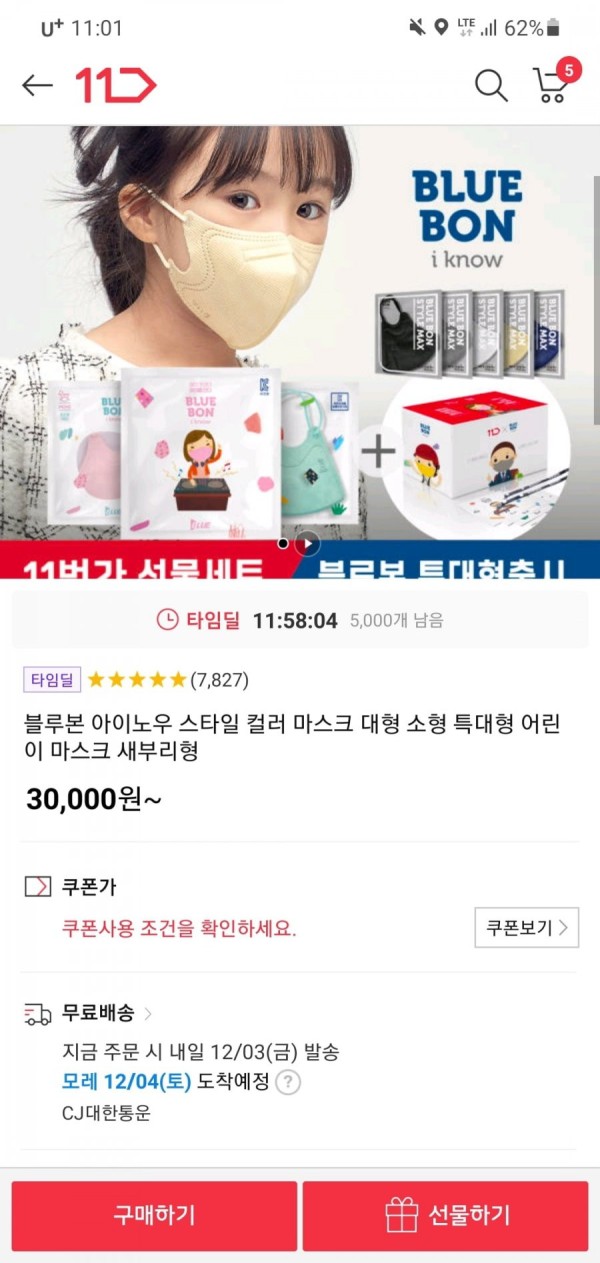Screen dimensions: 600x1263
Task: Open the 11st home logo
Action: [x=116, y=86]
